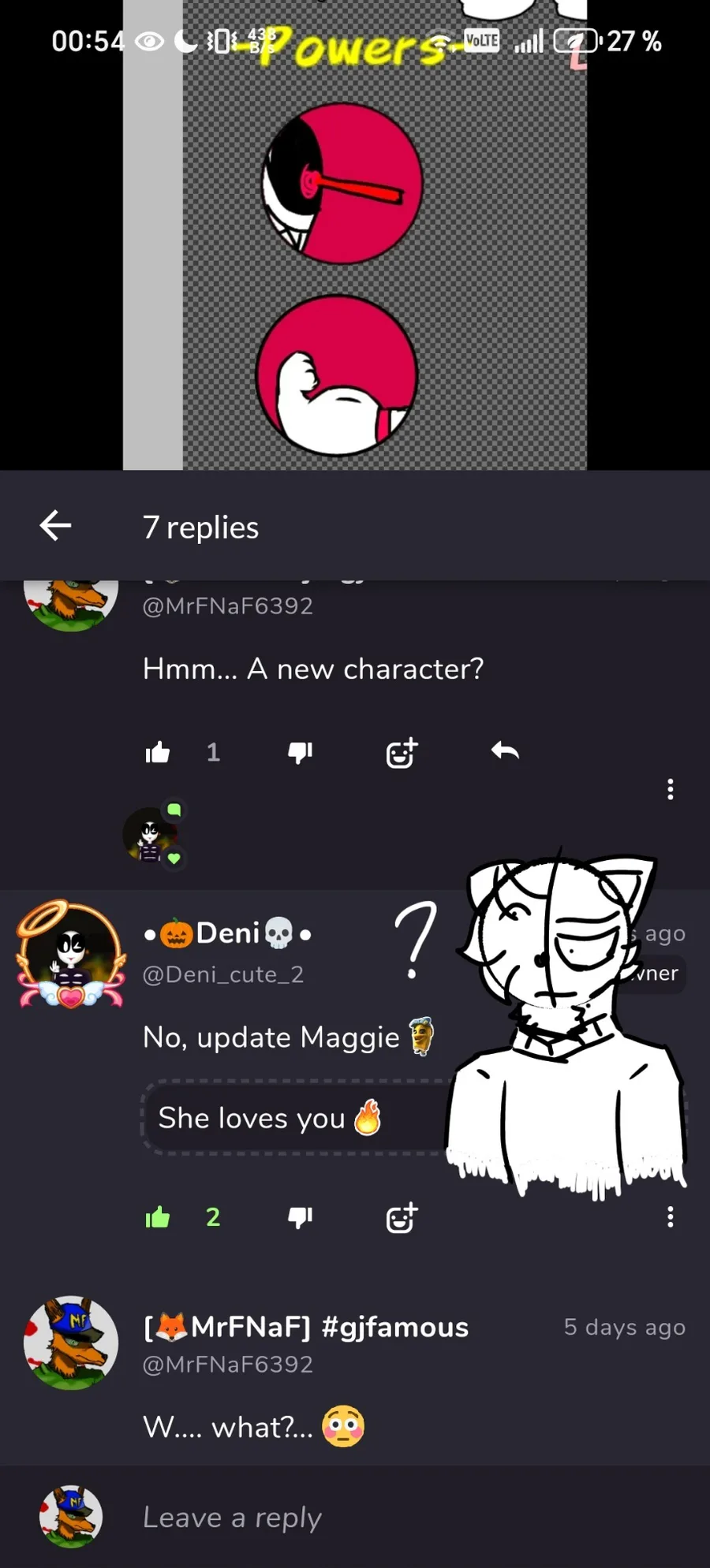This screenshot has height=1568, width=710.
Task: Dislike the "Hmm... A new character?" comment
Action: 300,752
